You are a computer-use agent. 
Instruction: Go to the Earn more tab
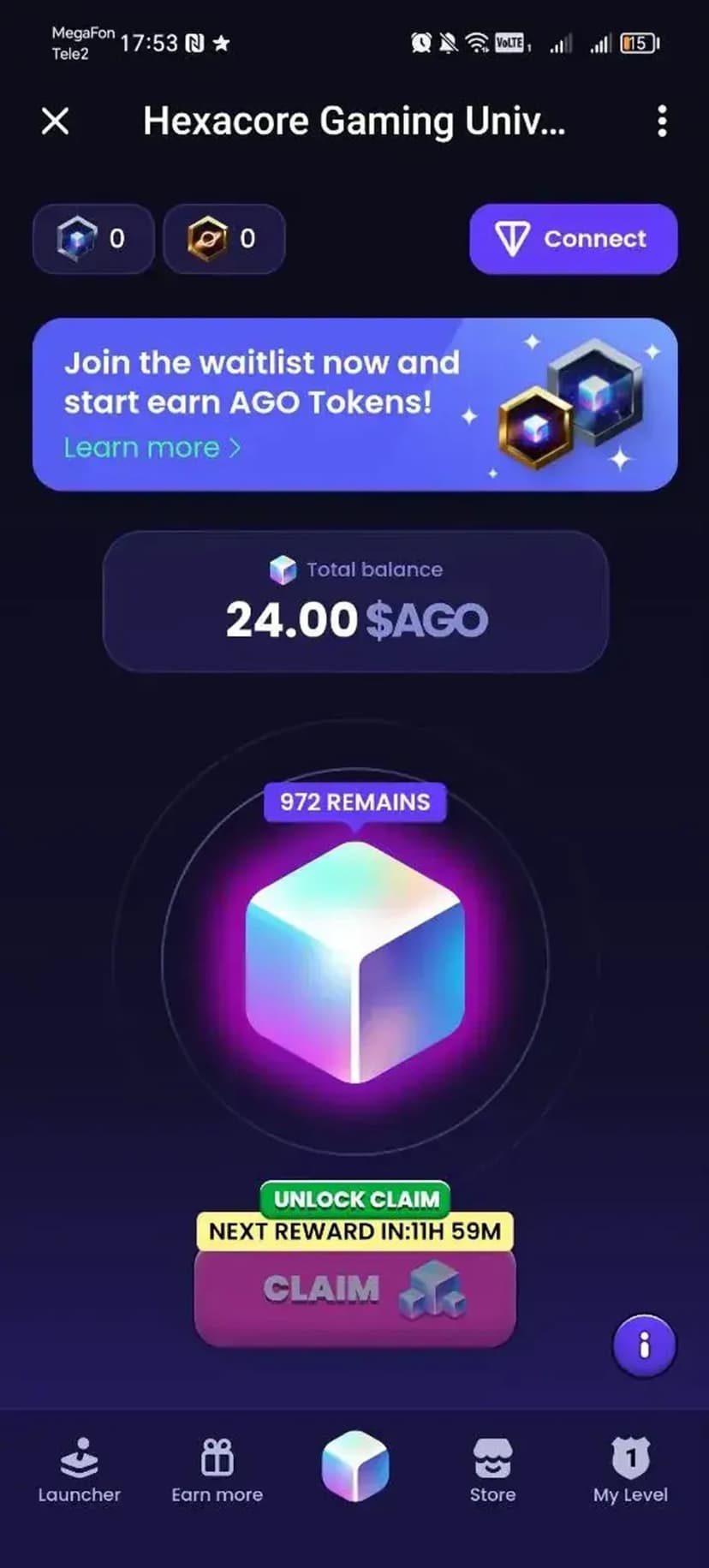click(217, 1471)
